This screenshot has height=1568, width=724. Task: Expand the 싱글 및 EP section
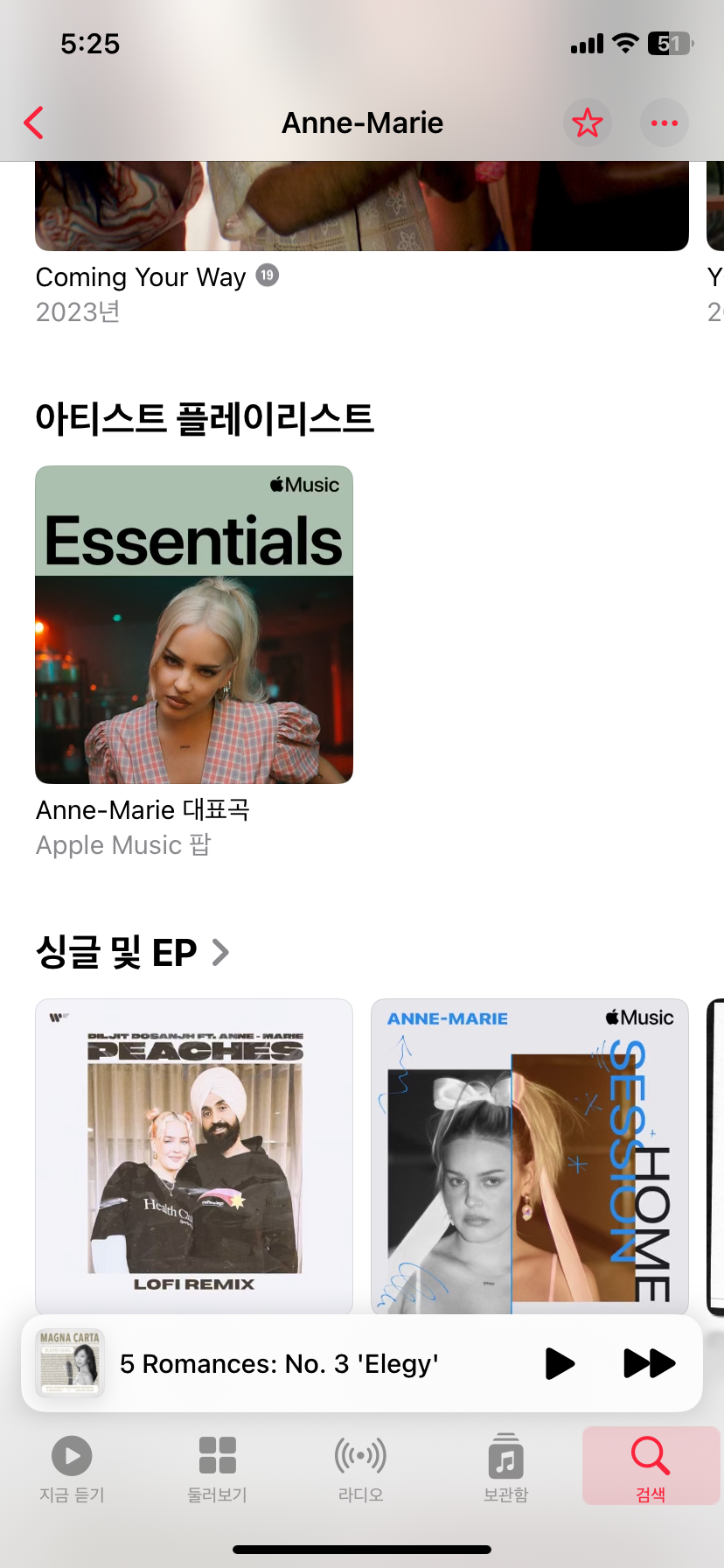pos(131,952)
